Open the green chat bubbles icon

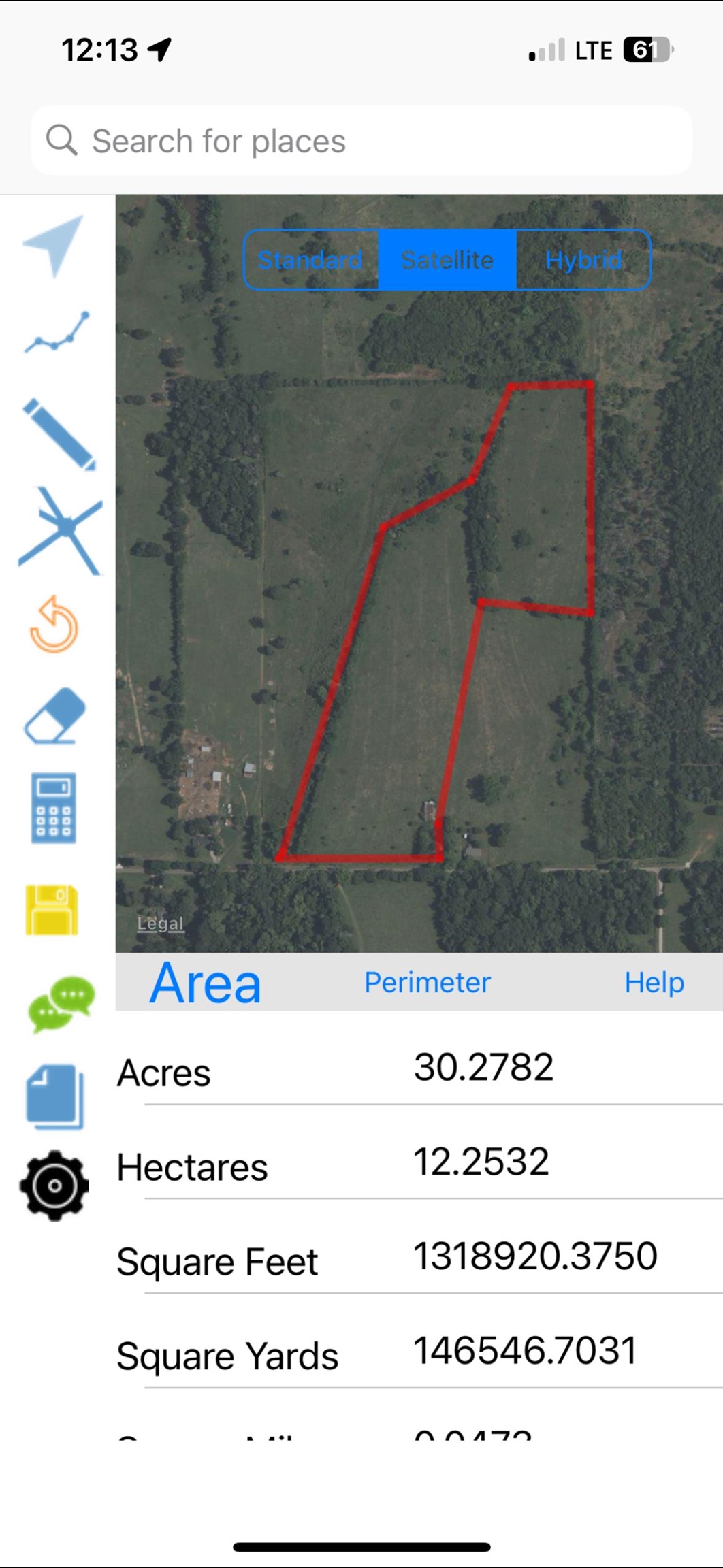point(60,1003)
